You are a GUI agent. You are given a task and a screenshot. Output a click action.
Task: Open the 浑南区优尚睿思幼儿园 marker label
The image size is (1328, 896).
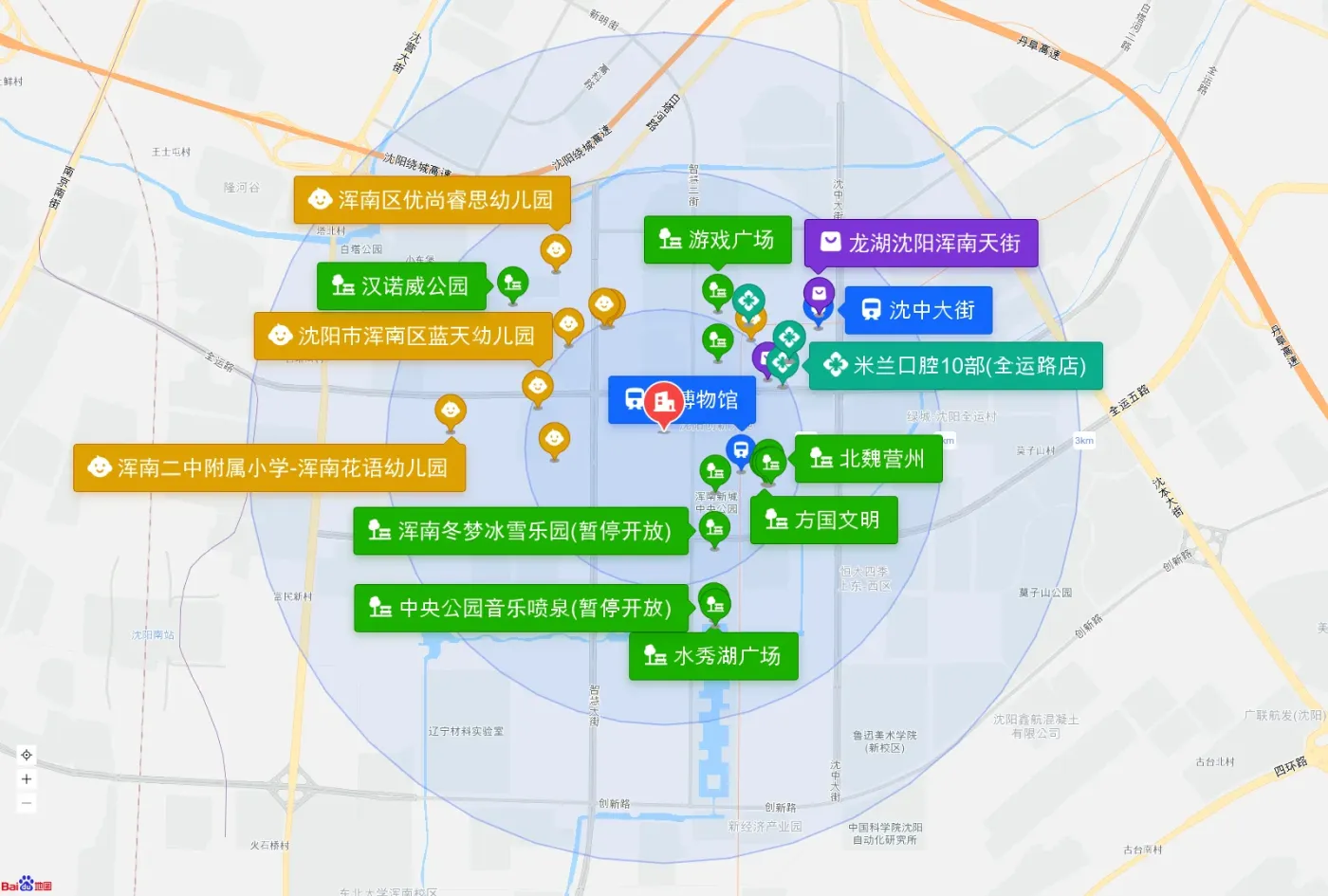click(x=433, y=200)
